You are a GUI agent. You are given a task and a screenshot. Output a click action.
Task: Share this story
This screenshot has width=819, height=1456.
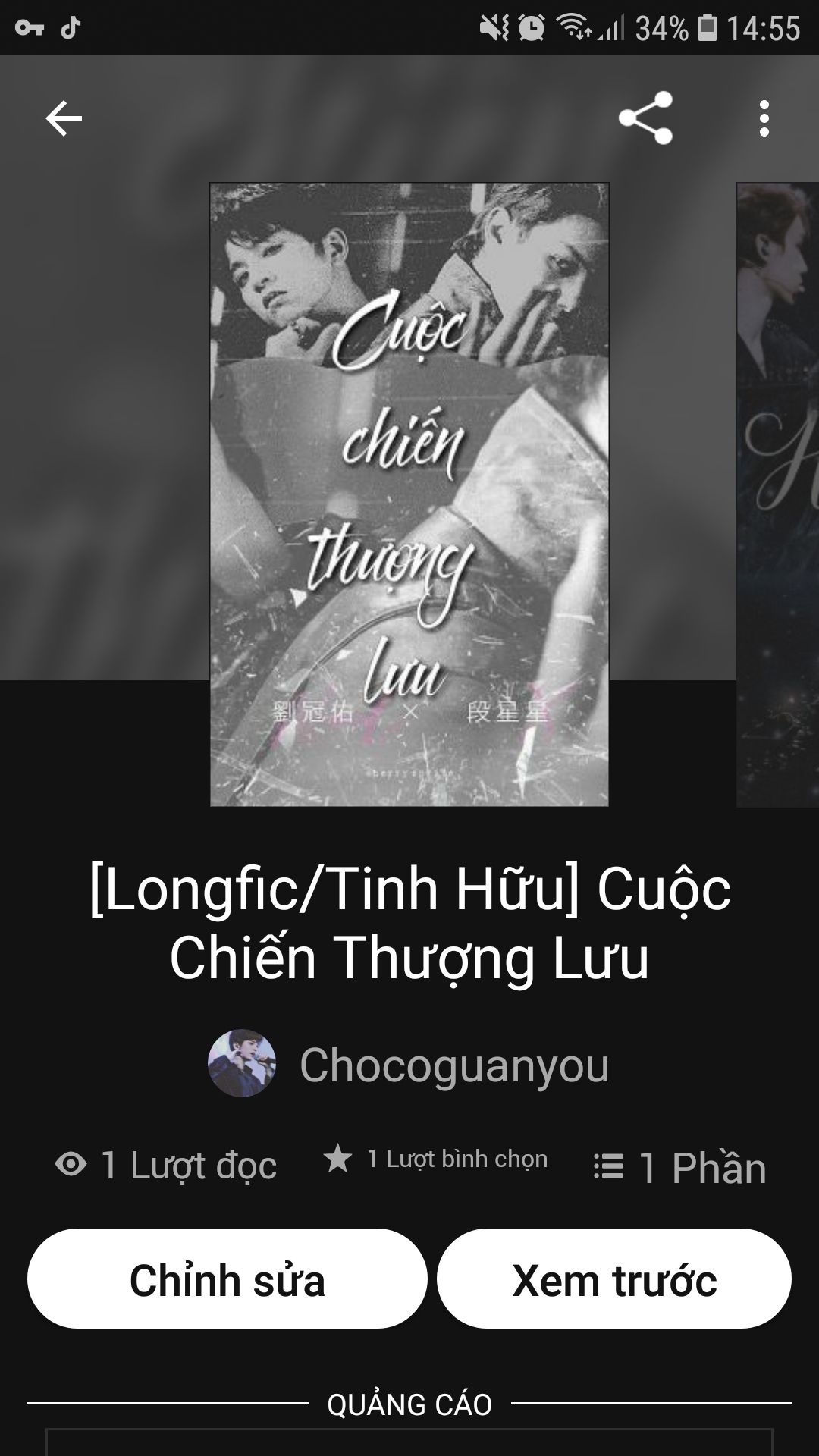pyautogui.click(x=645, y=118)
